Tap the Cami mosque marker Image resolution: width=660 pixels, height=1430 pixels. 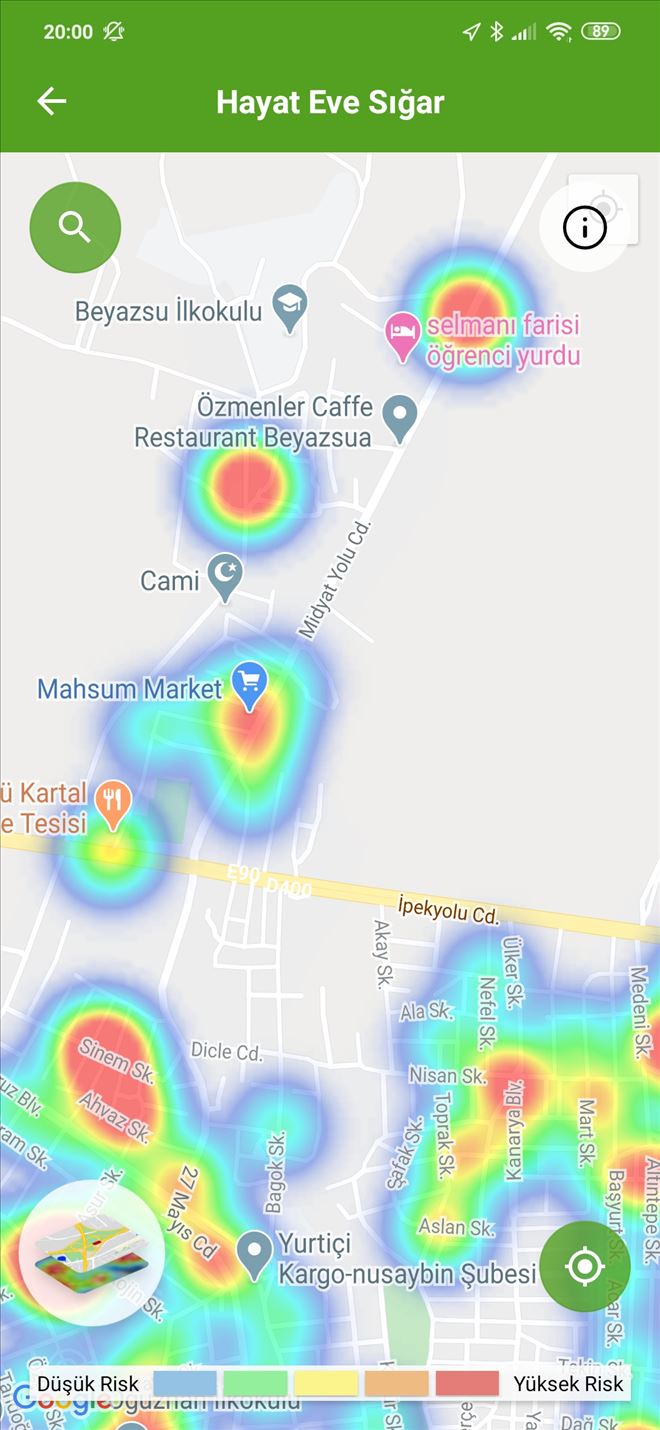point(225,577)
